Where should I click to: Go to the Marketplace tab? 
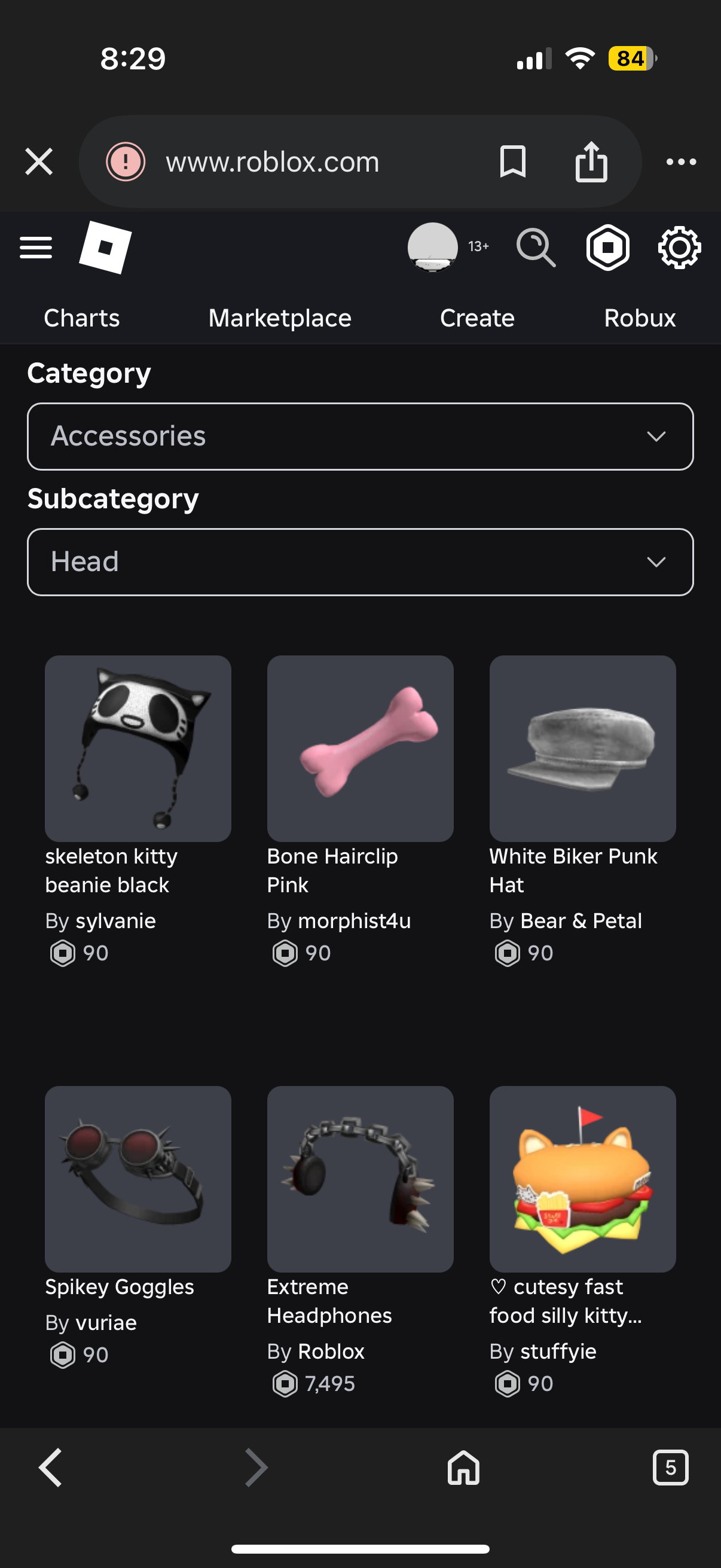280,318
